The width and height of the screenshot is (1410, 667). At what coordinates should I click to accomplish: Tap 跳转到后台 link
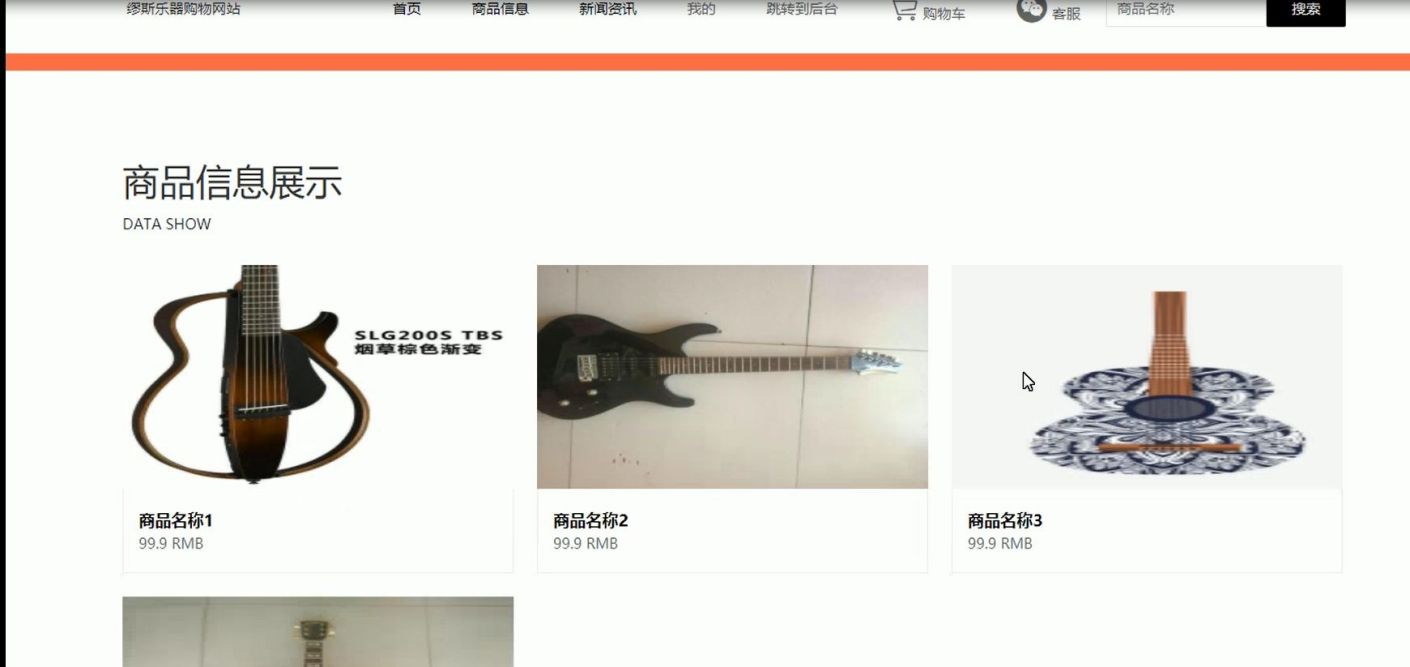click(x=801, y=9)
